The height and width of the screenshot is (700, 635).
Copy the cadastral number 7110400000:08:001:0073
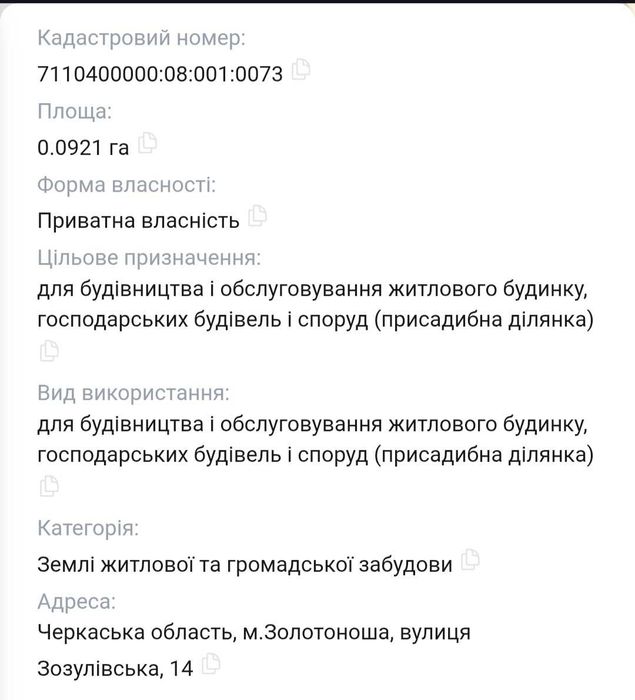point(301,69)
